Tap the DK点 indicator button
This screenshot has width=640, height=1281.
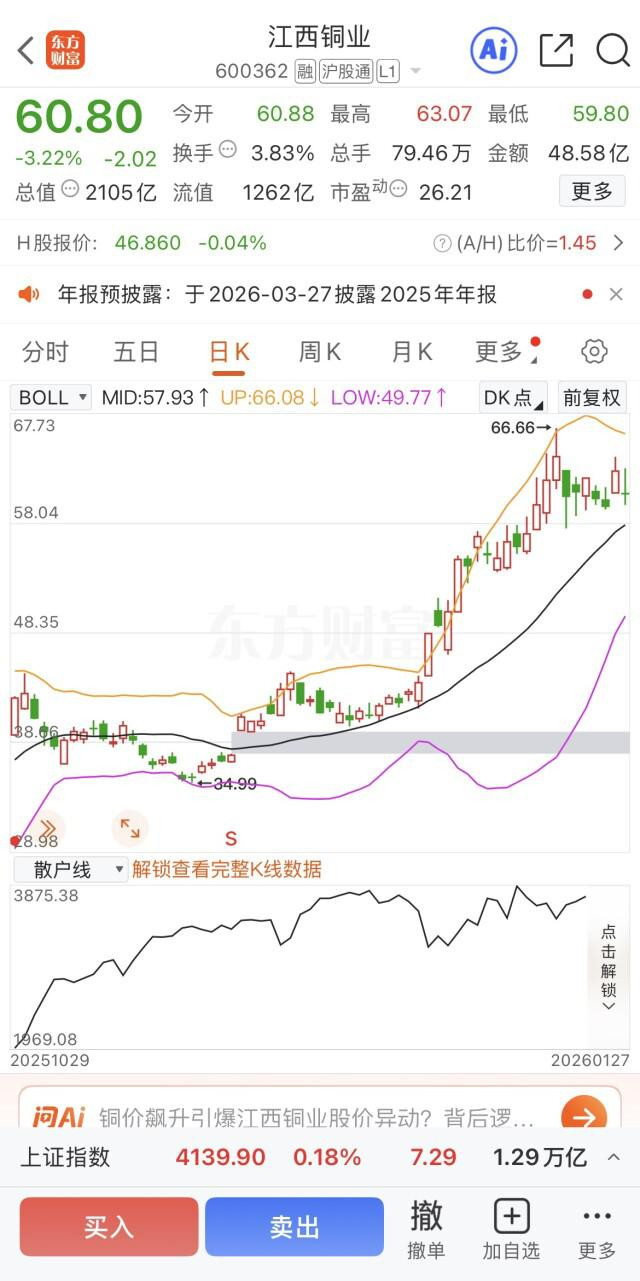pyautogui.click(x=514, y=397)
